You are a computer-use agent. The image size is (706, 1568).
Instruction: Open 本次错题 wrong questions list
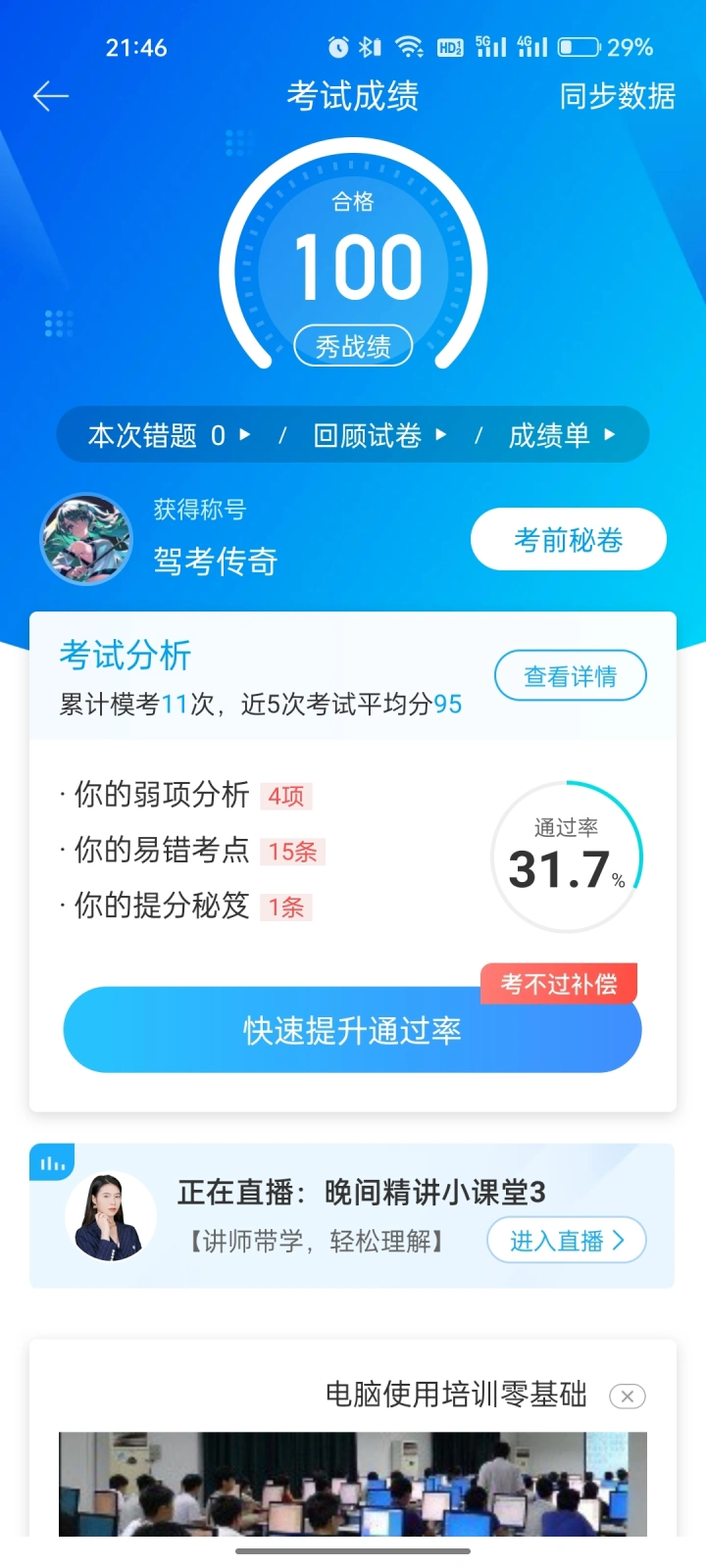[x=169, y=435]
